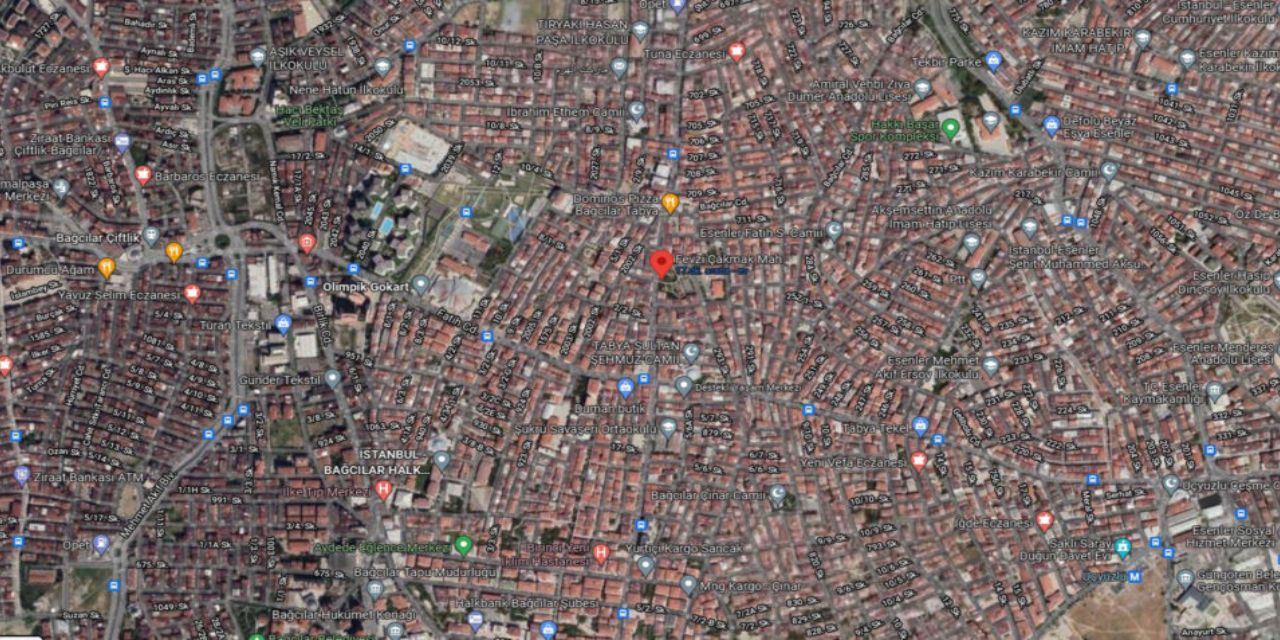
Task: Tap the red Fevzi Çakmak Mah location pin
Action: (x=660, y=262)
